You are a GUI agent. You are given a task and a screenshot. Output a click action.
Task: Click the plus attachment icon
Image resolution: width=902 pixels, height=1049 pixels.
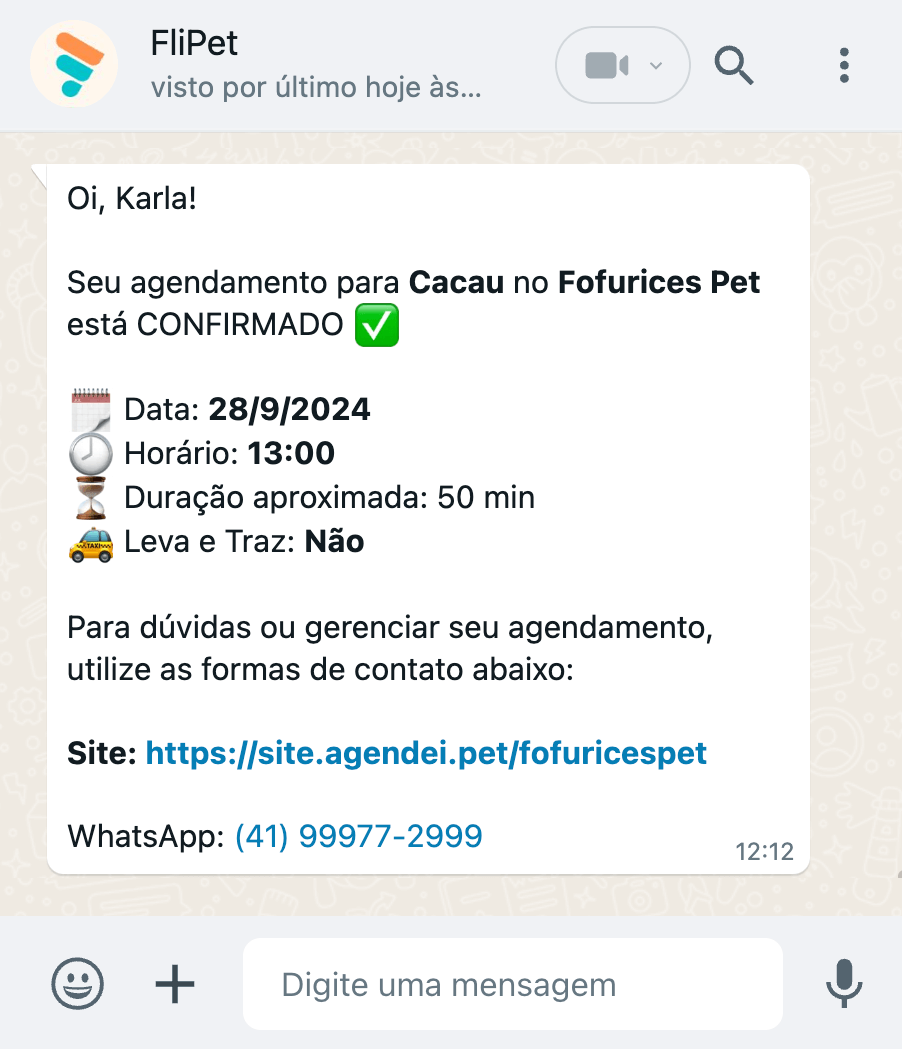pyautogui.click(x=173, y=983)
